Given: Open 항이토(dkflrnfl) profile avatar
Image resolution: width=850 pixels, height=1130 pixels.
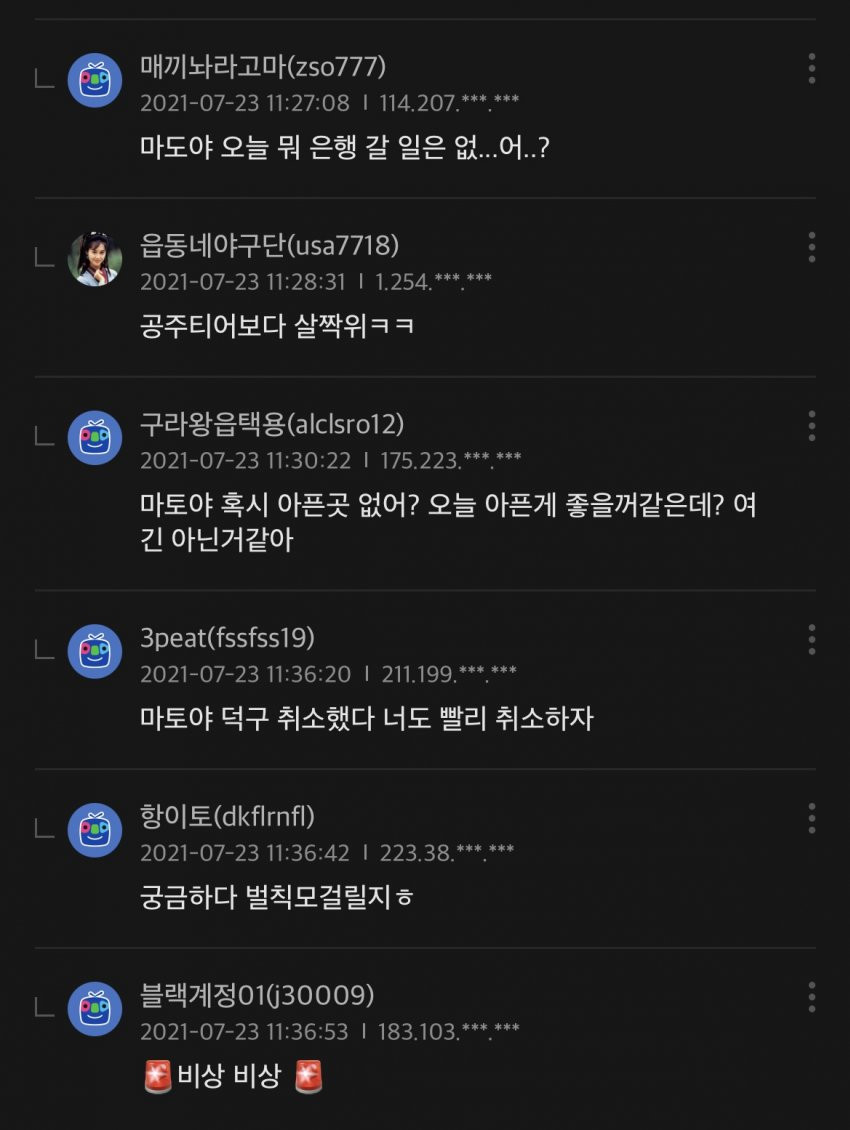Looking at the screenshot, I should point(95,830).
